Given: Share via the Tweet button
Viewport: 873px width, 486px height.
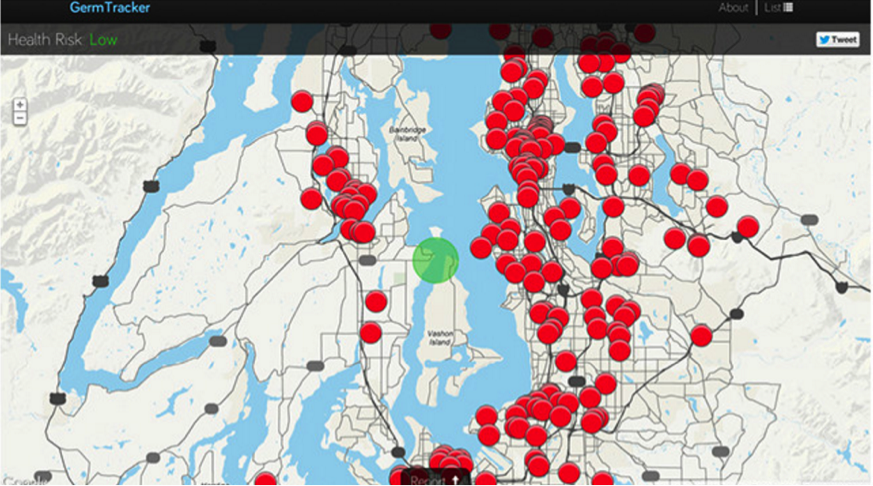Looking at the screenshot, I should (x=837, y=40).
